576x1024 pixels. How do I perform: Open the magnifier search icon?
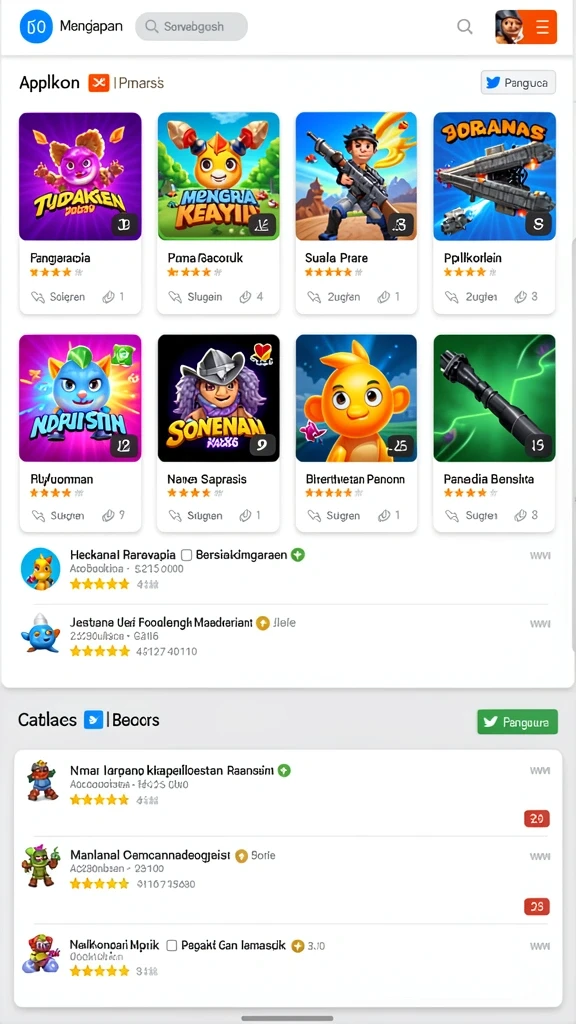tap(464, 27)
